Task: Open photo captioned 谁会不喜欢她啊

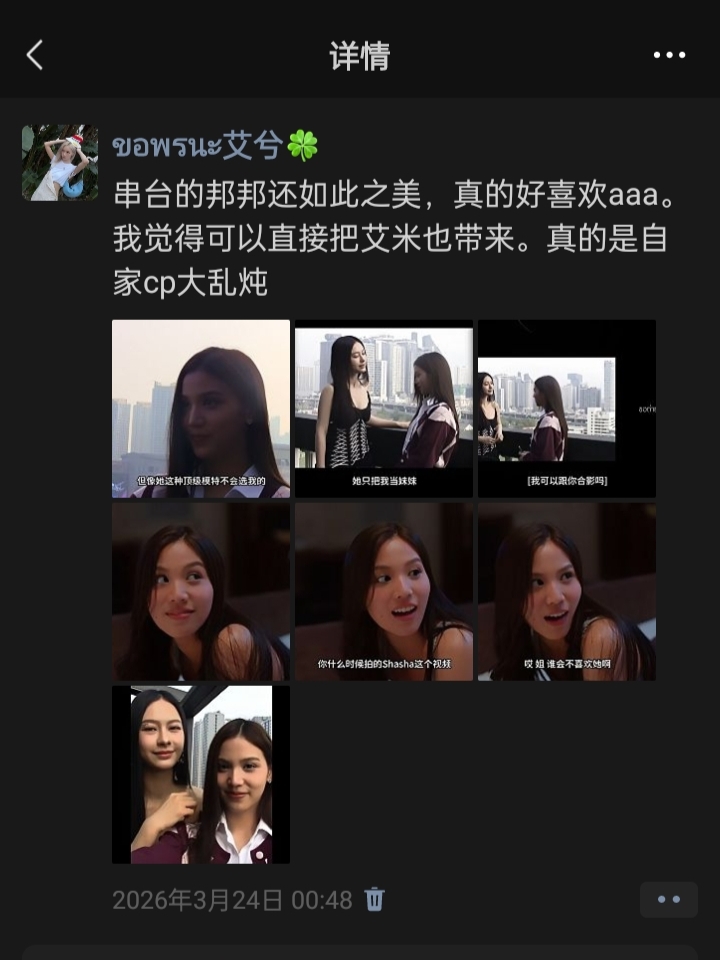Action: click(x=567, y=591)
